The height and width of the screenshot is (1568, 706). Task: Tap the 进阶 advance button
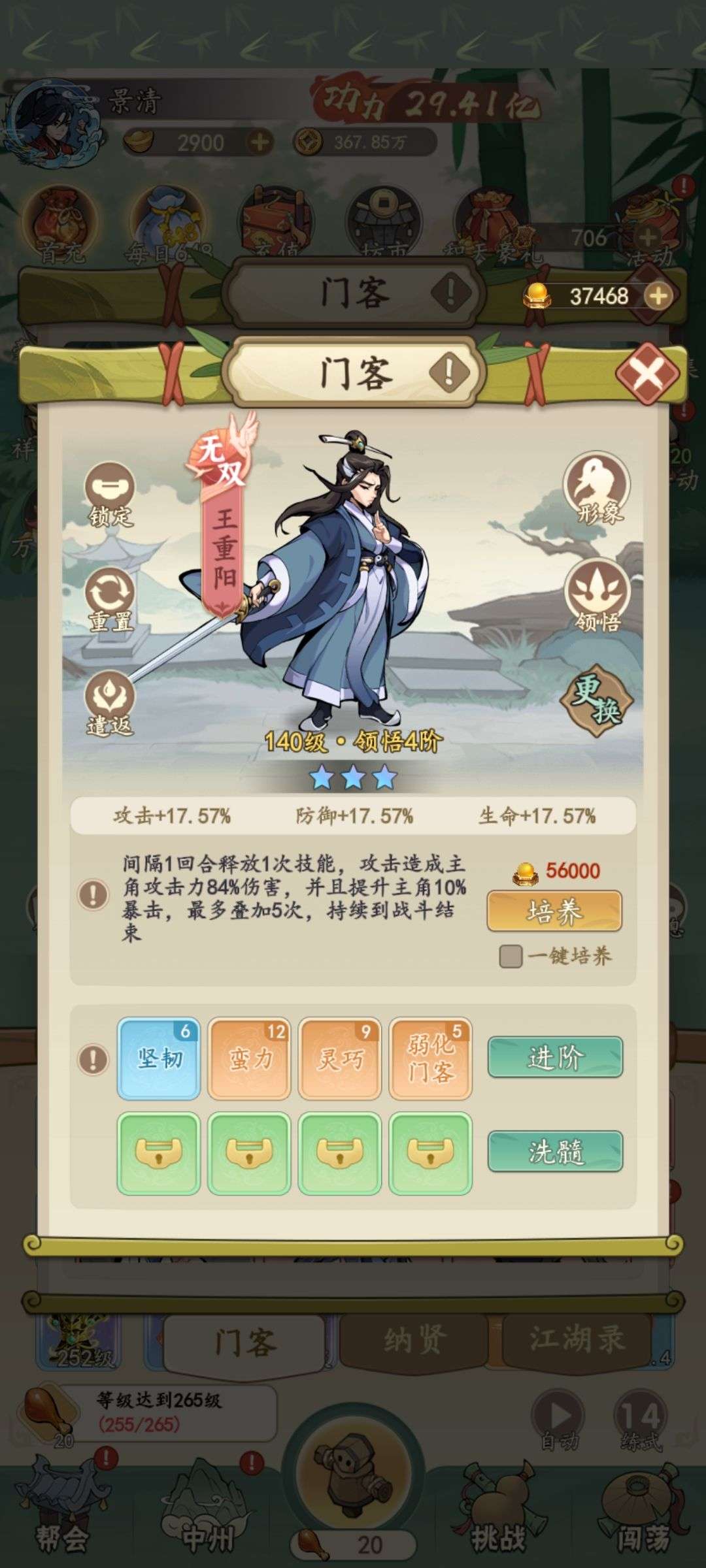555,1056
